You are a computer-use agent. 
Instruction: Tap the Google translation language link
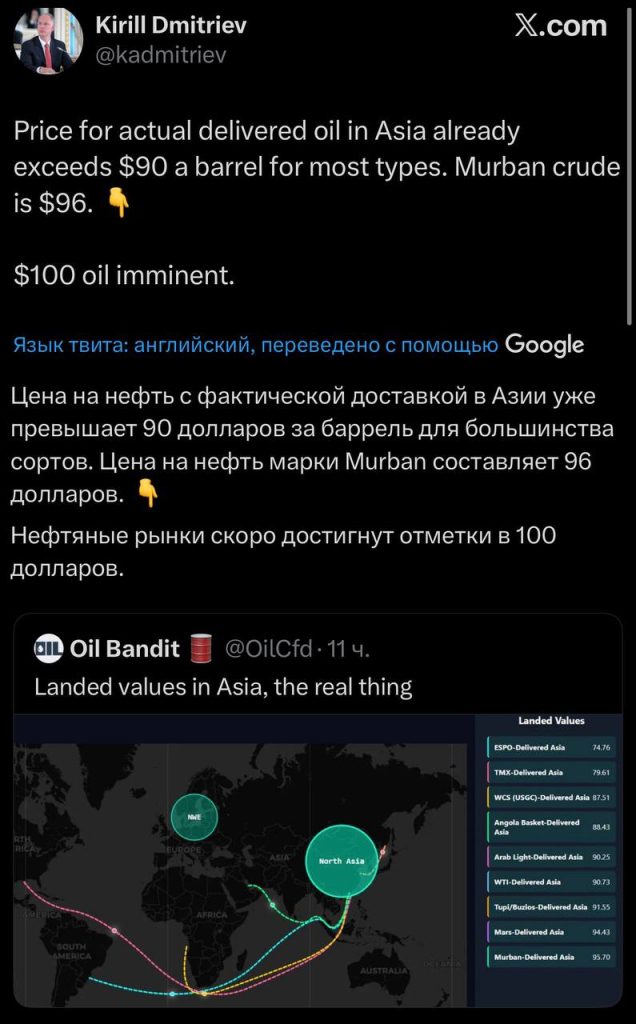click(255, 345)
